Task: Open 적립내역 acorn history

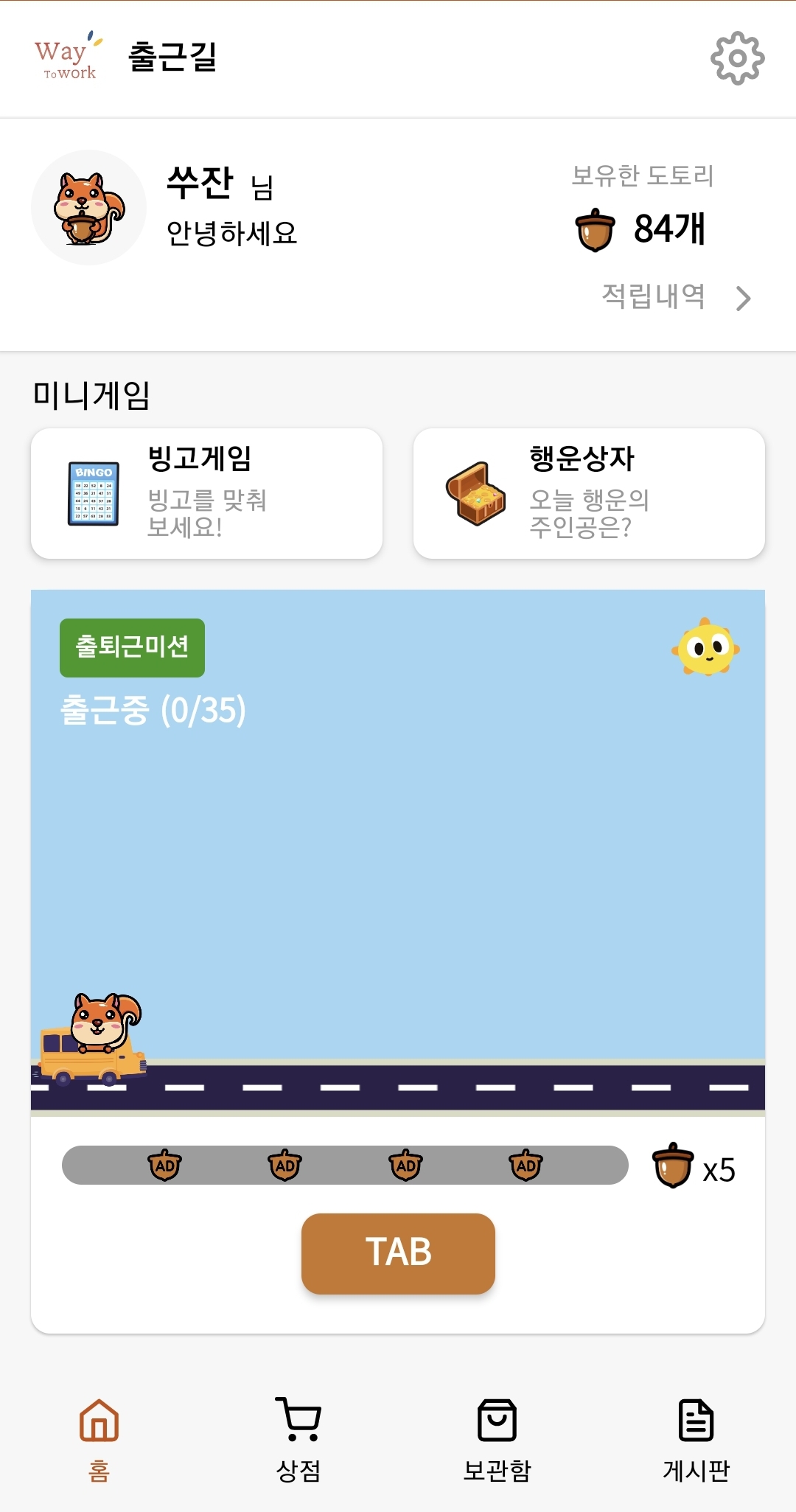Action: click(x=675, y=297)
